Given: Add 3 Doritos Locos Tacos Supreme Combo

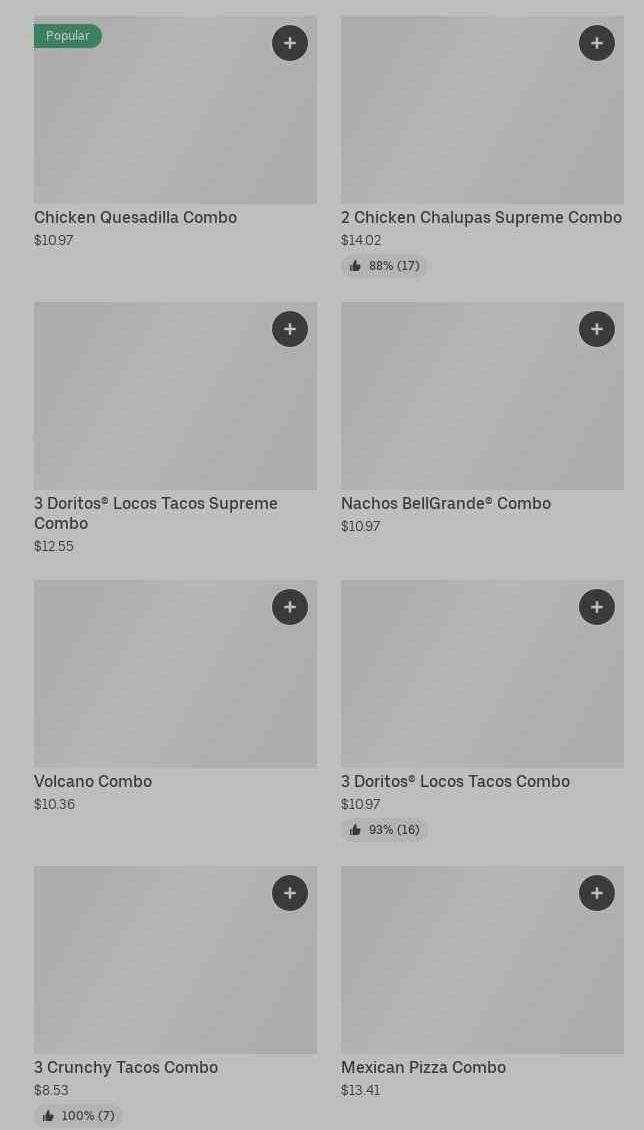Looking at the screenshot, I should (x=290, y=329).
